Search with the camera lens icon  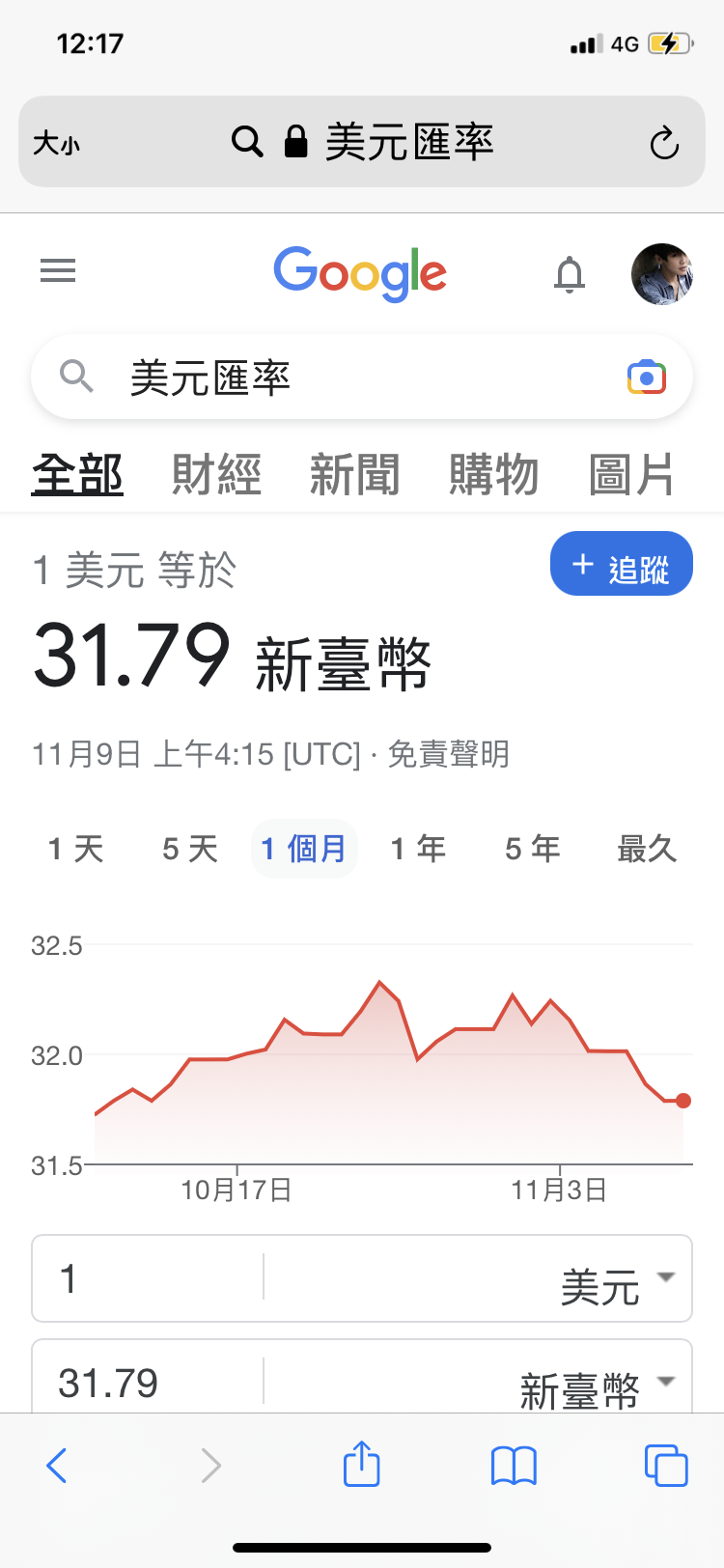647,378
